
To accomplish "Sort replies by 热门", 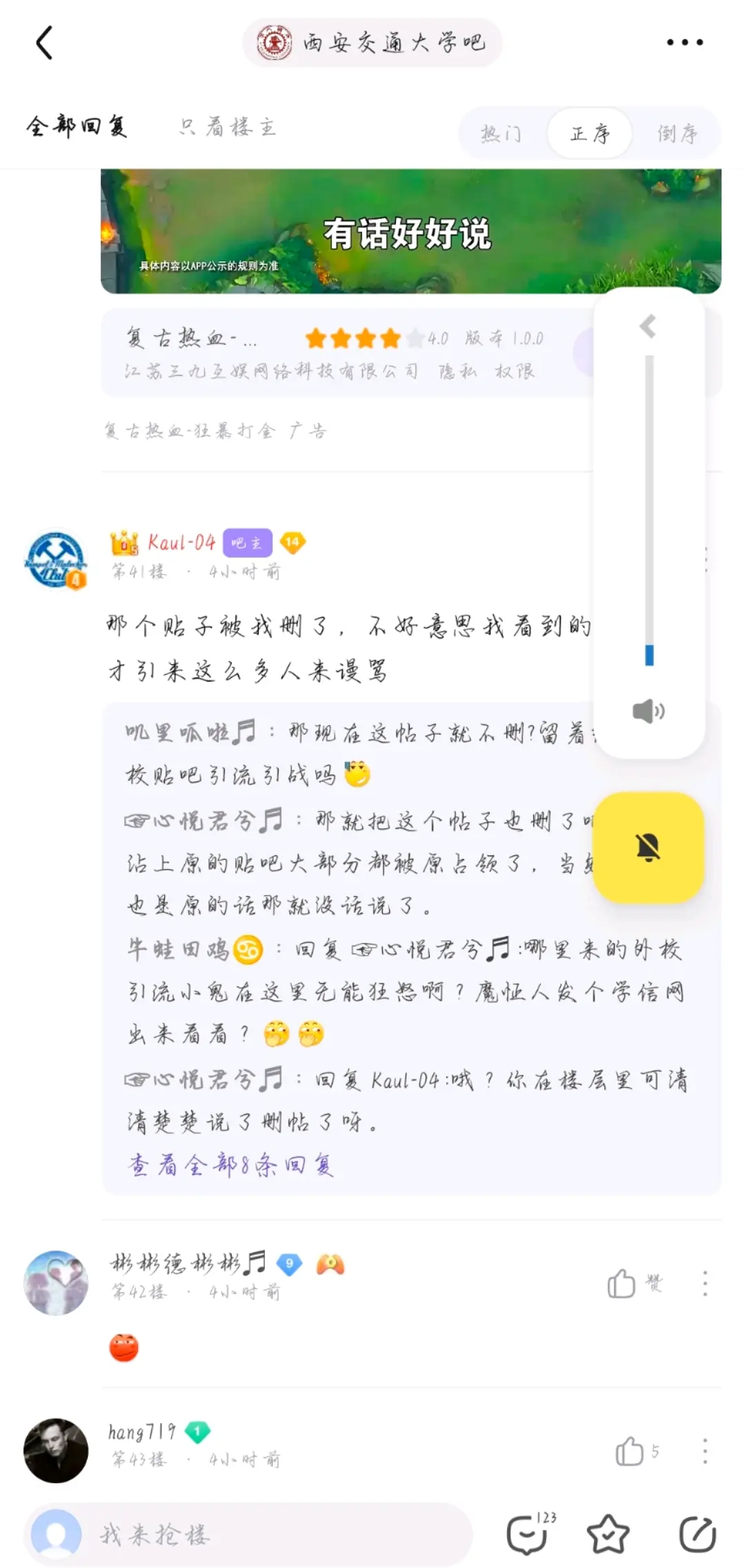I will tap(501, 133).
